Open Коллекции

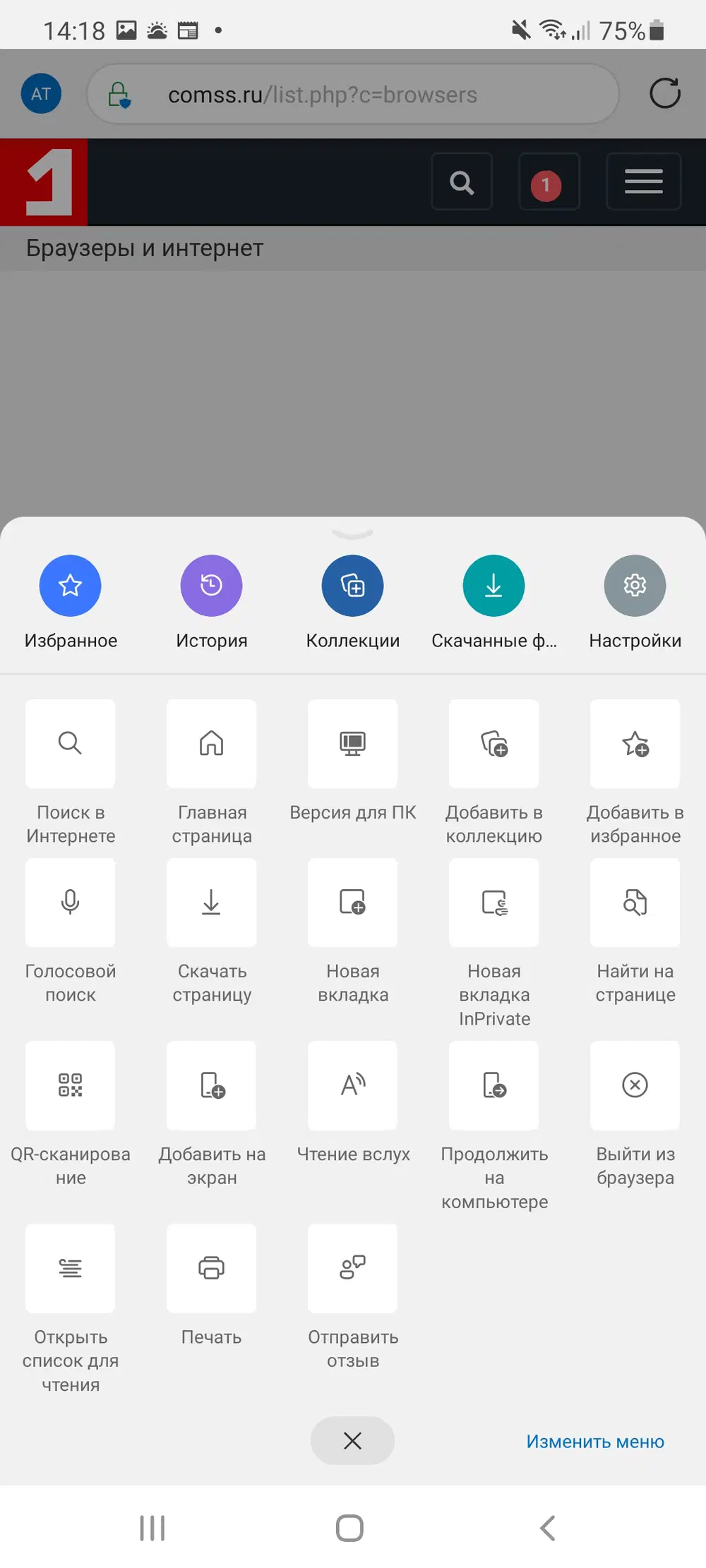point(352,586)
